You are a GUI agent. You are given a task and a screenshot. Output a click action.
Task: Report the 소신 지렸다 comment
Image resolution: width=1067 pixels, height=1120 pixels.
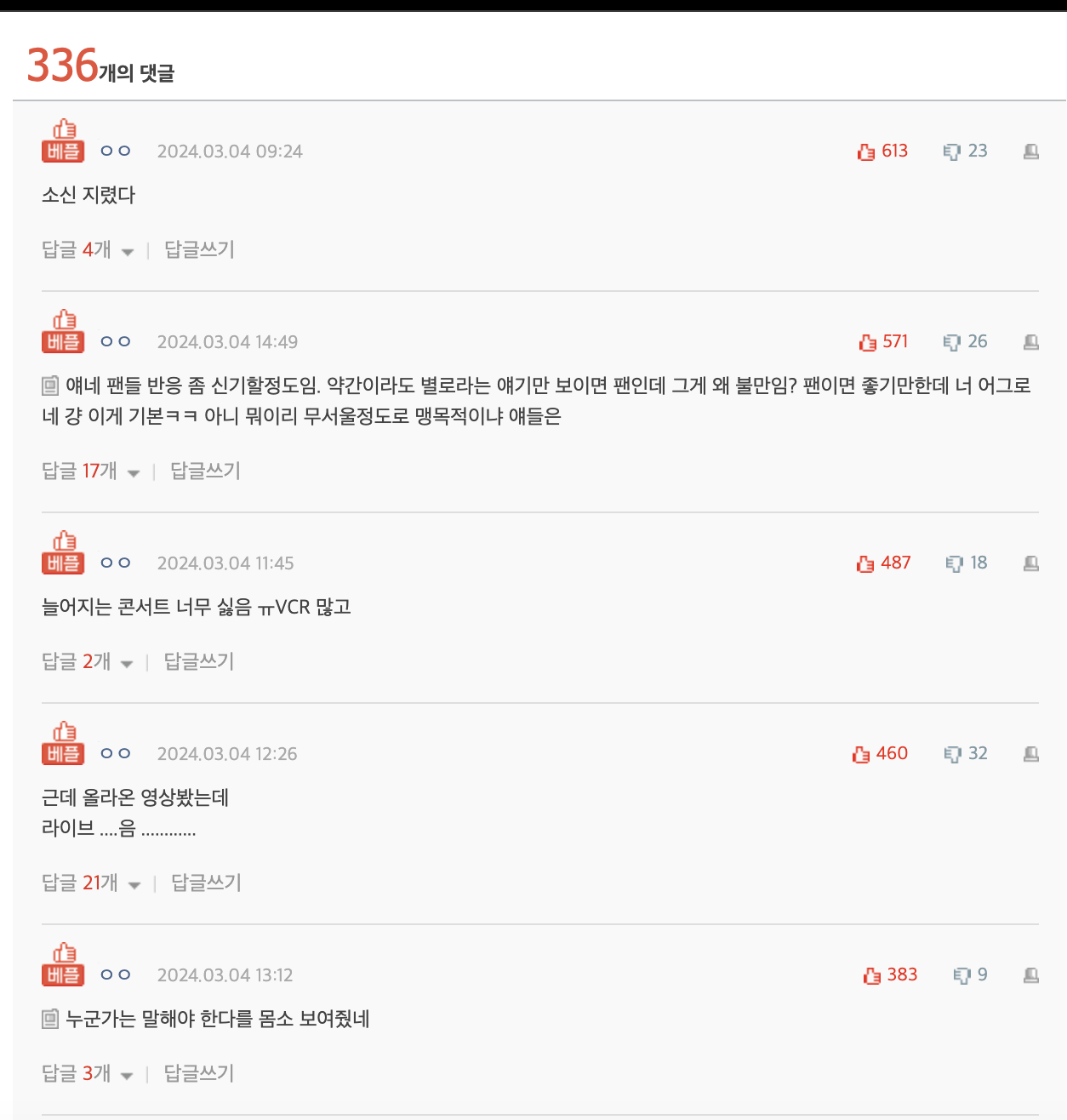pos(1030,152)
